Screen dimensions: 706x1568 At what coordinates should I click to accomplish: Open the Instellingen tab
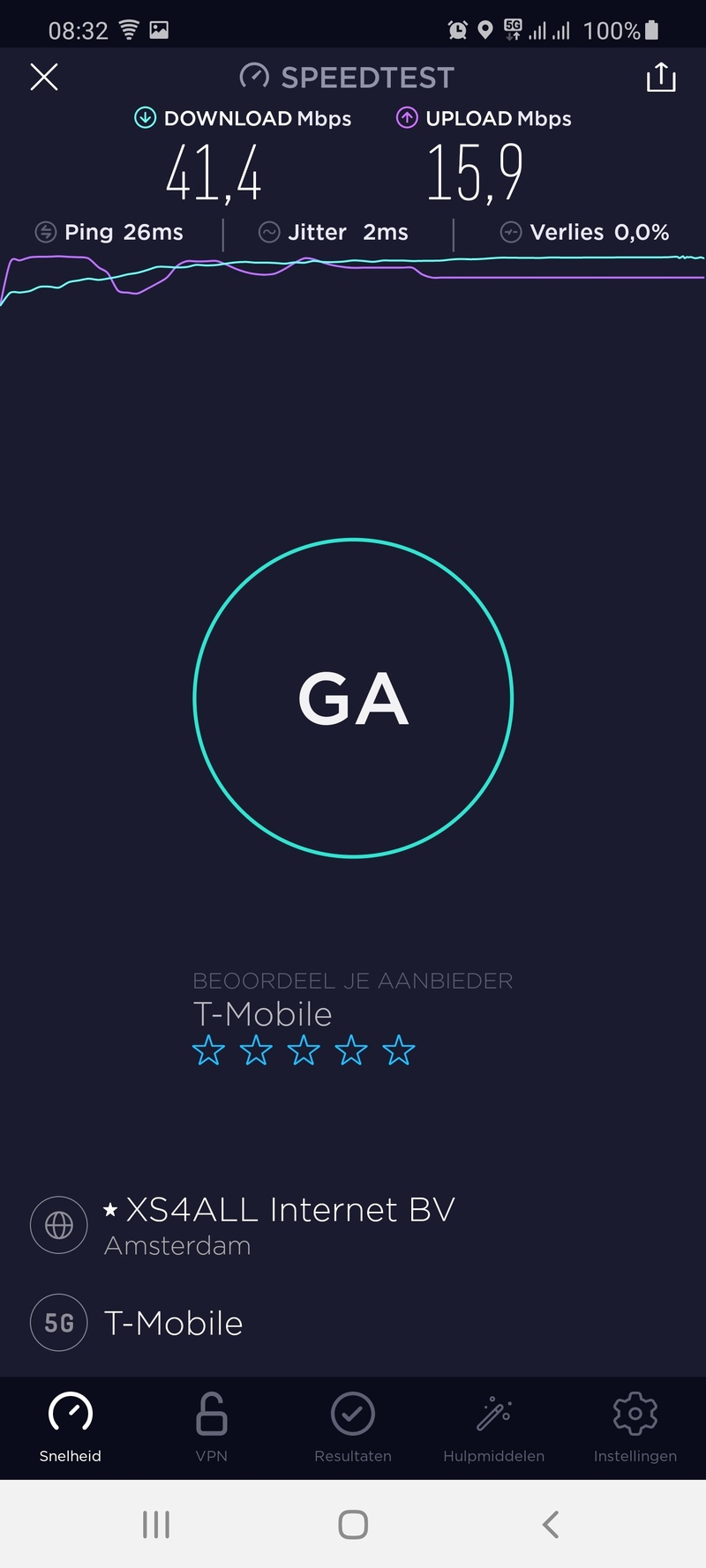pyautogui.click(x=635, y=1427)
